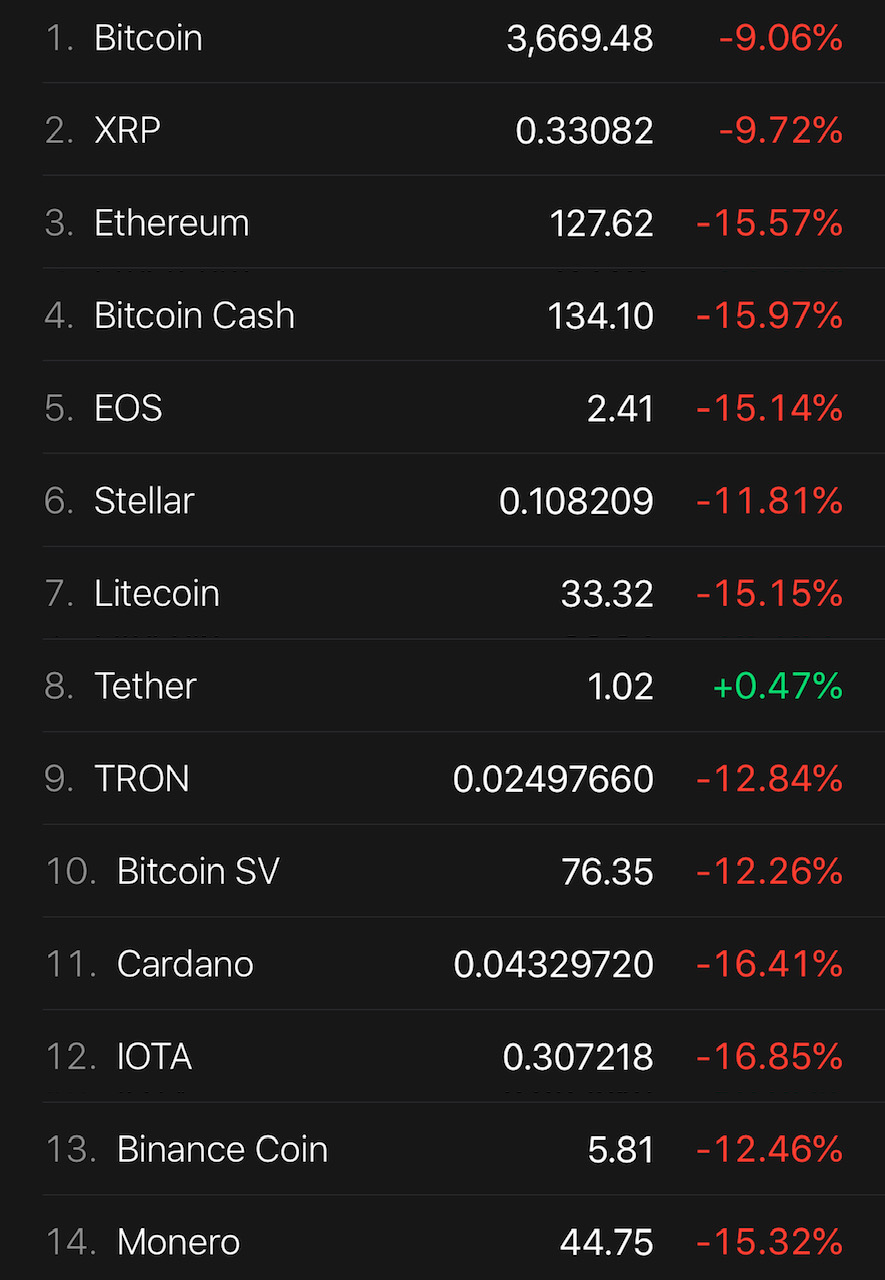Image resolution: width=885 pixels, height=1280 pixels.
Task: Select the Ethereum entry
Action: [171, 223]
